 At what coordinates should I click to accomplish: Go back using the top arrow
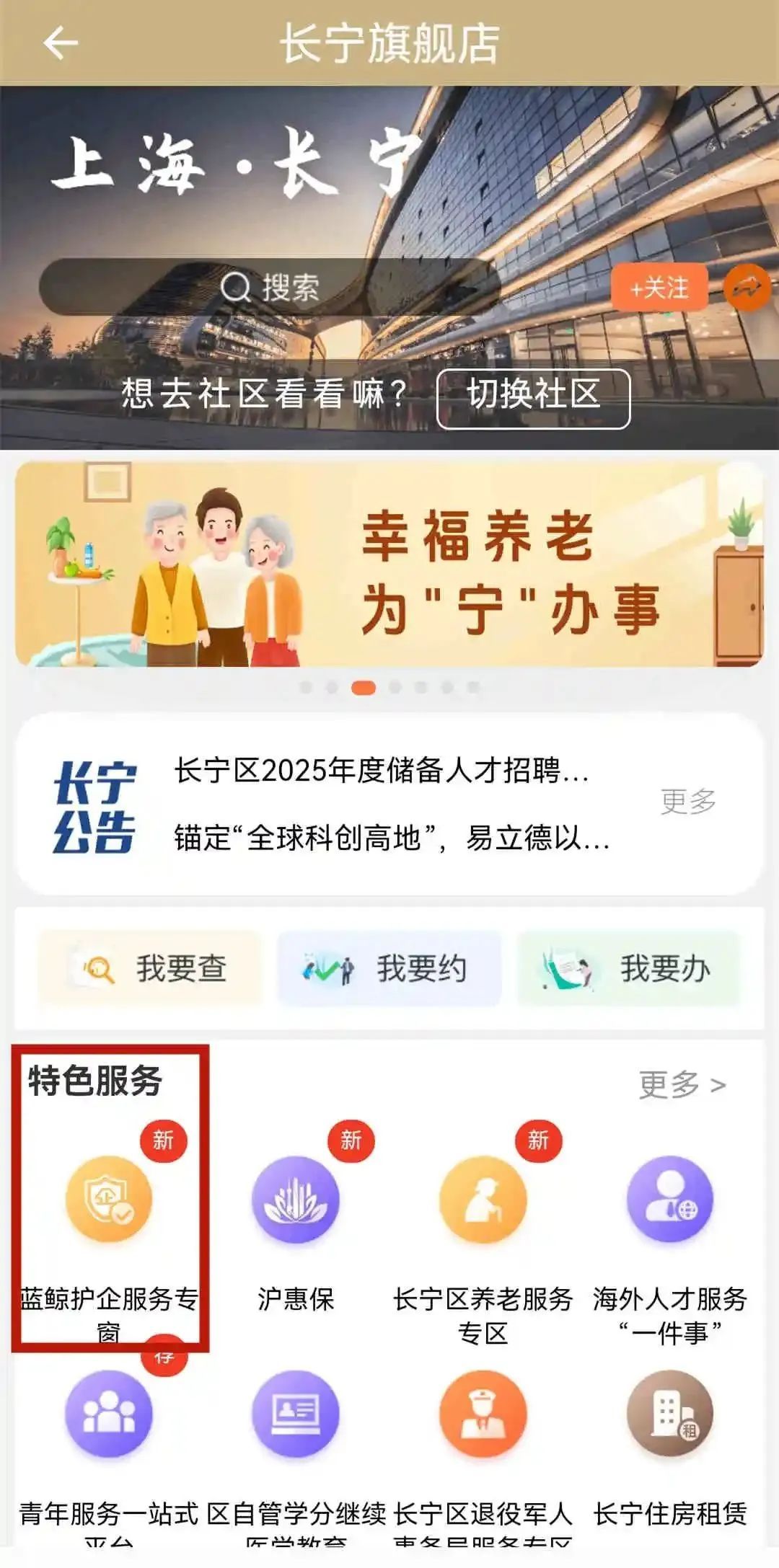tap(61, 43)
